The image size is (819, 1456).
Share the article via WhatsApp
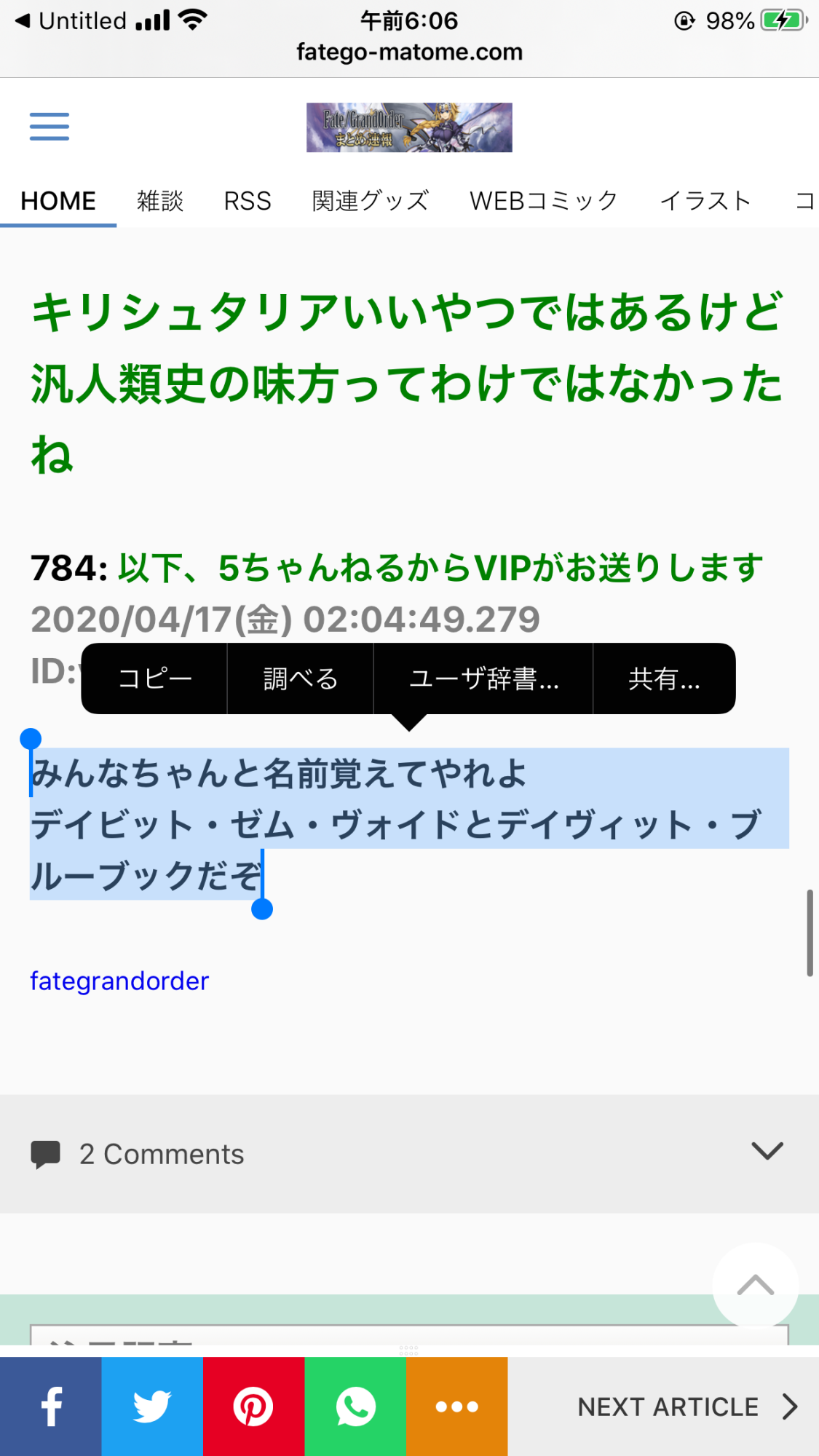click(355, 1406)
